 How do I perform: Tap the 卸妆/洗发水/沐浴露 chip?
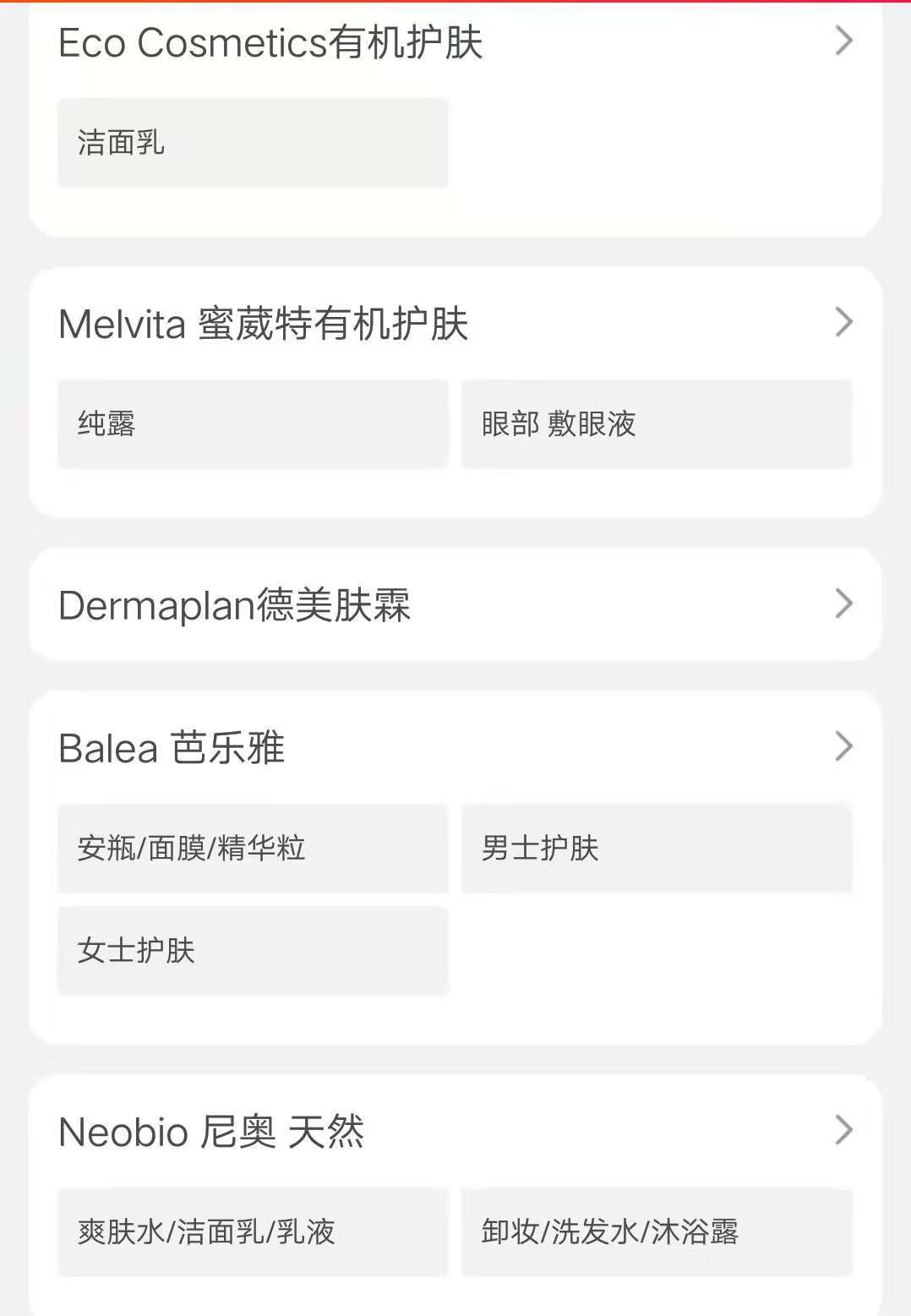(656, 1232)
